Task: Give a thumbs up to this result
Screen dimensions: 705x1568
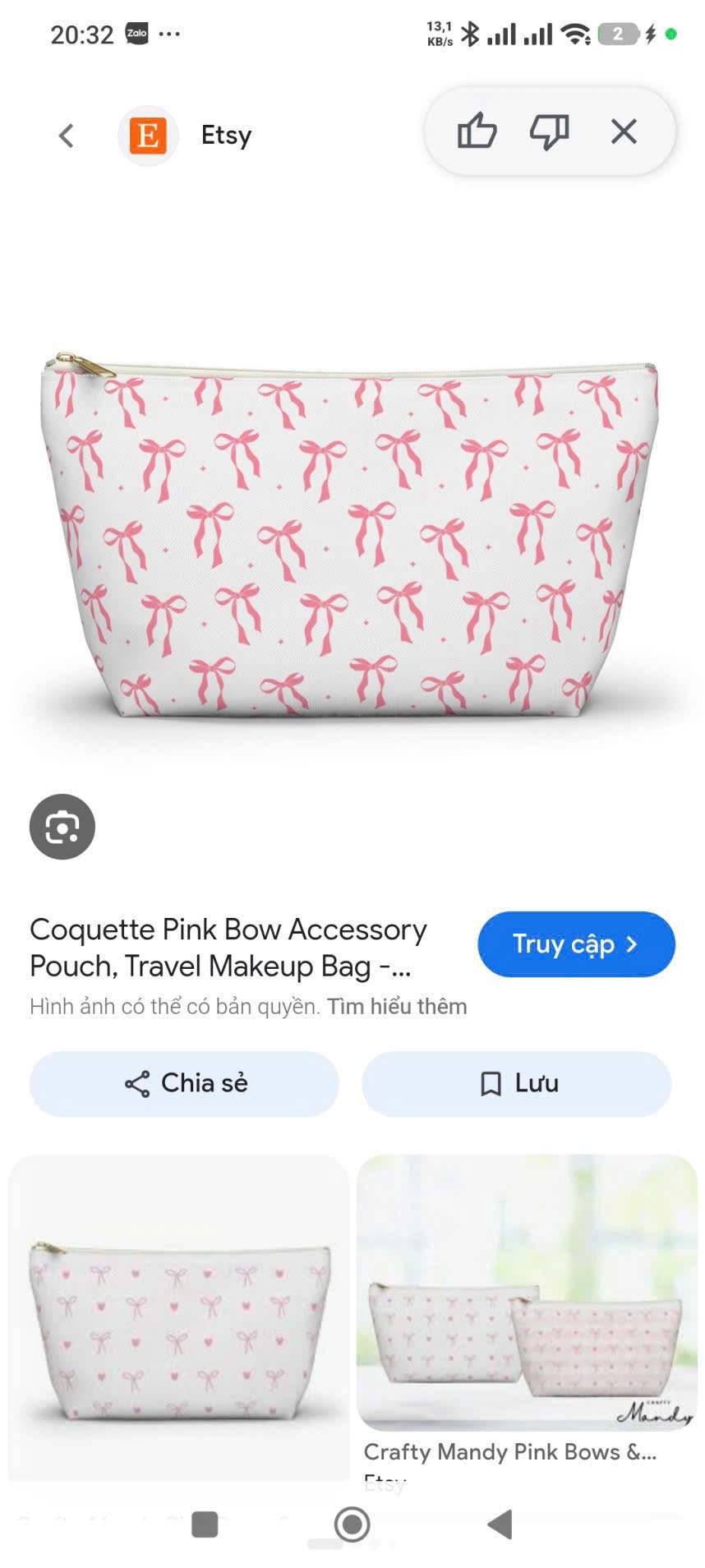Action: [x=477, y=131]
